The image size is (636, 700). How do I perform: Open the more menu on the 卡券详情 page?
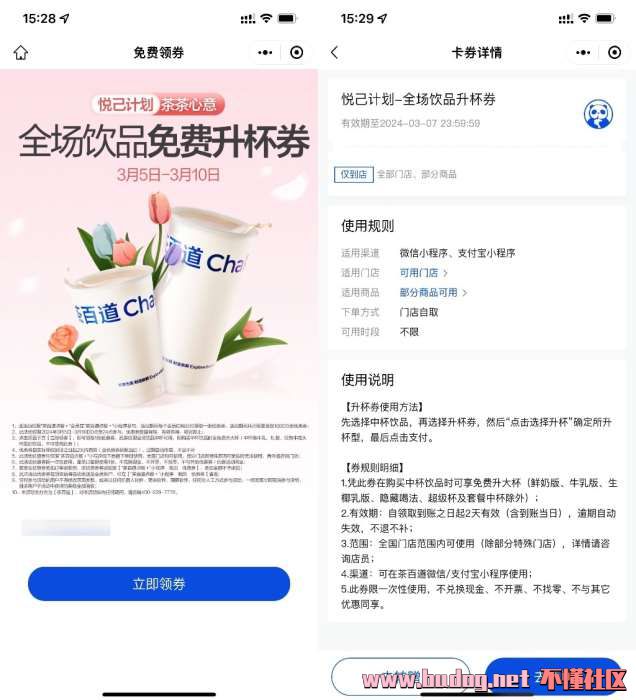click(582, 52)
